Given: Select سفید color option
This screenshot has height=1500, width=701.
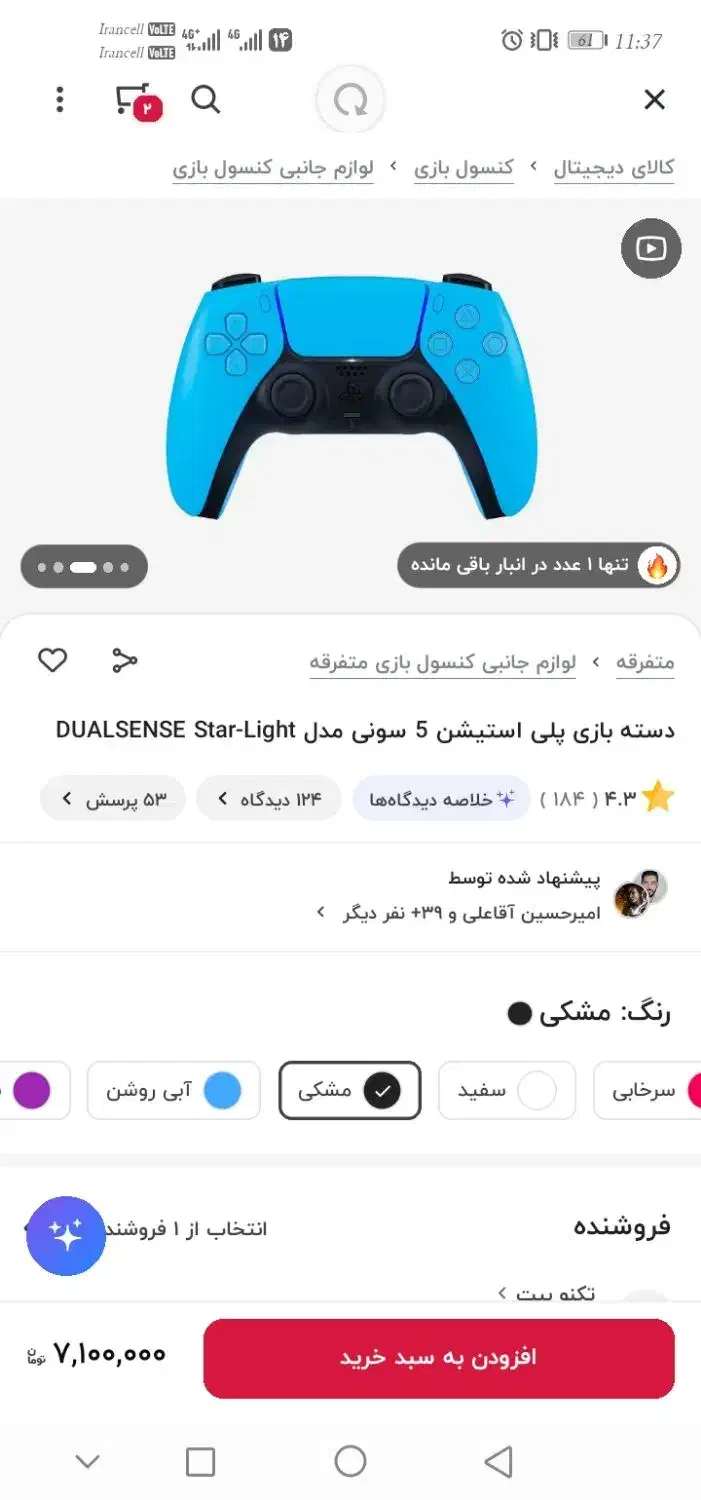Looking at the screenshot, I should coord(507,1090).
